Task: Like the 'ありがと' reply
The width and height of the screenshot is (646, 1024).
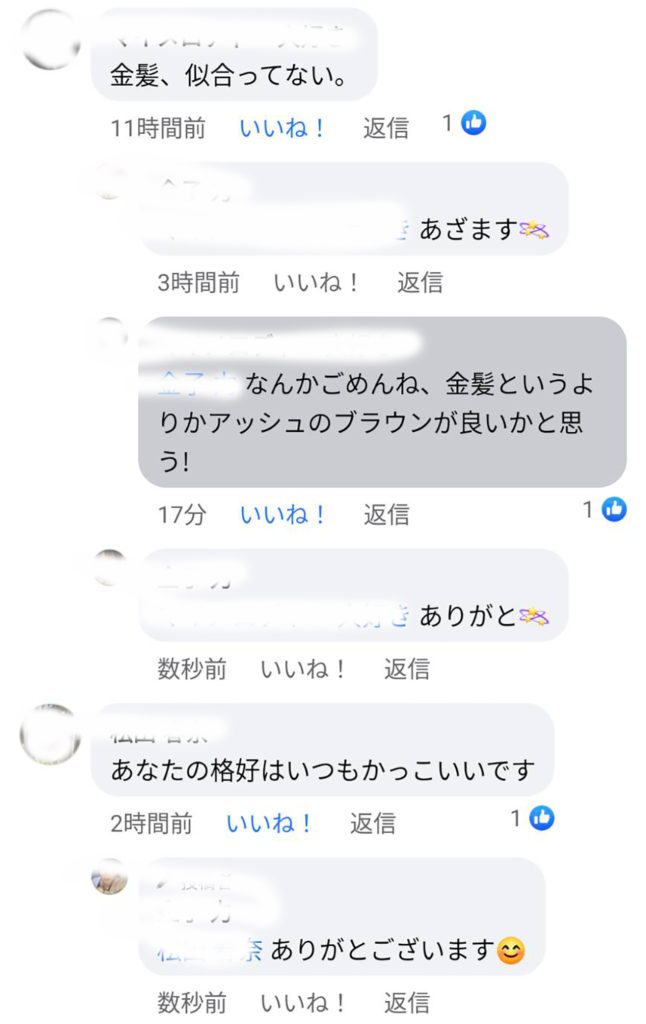Action: pyautogui.click(x=303, y=669)
